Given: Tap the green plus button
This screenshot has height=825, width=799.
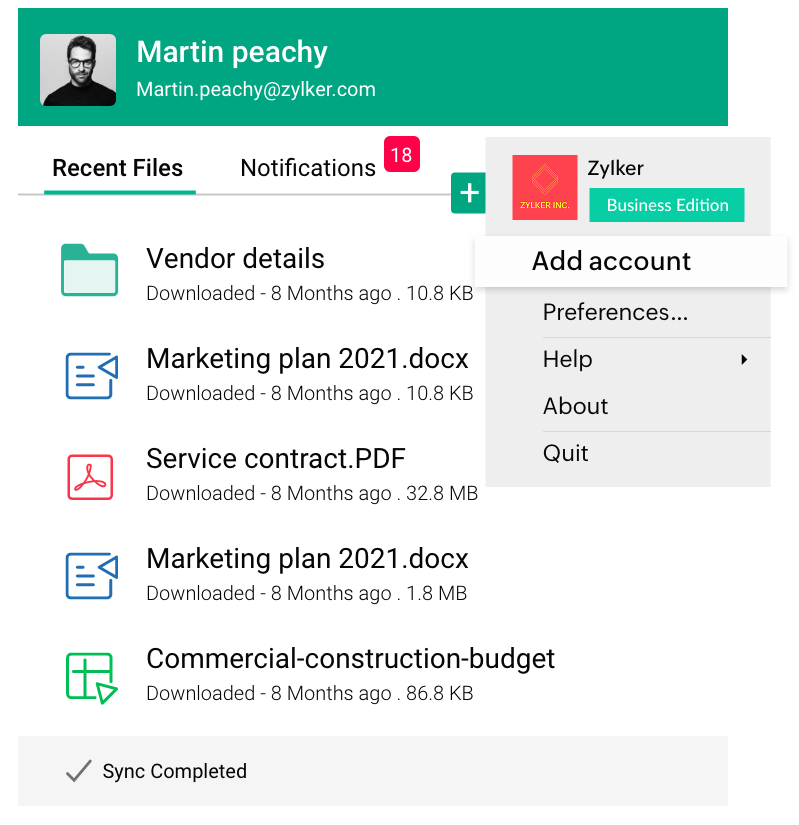Looking at the screenshot, I should point(468,192).
